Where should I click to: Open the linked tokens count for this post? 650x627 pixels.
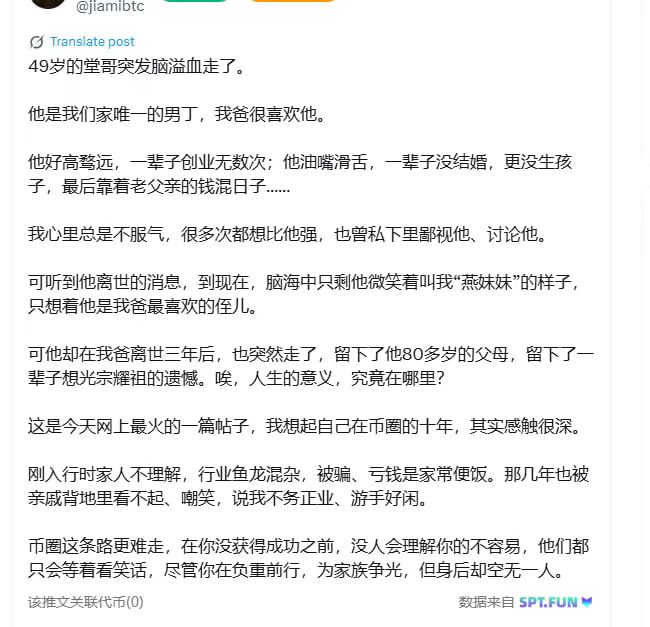[85, 602]
